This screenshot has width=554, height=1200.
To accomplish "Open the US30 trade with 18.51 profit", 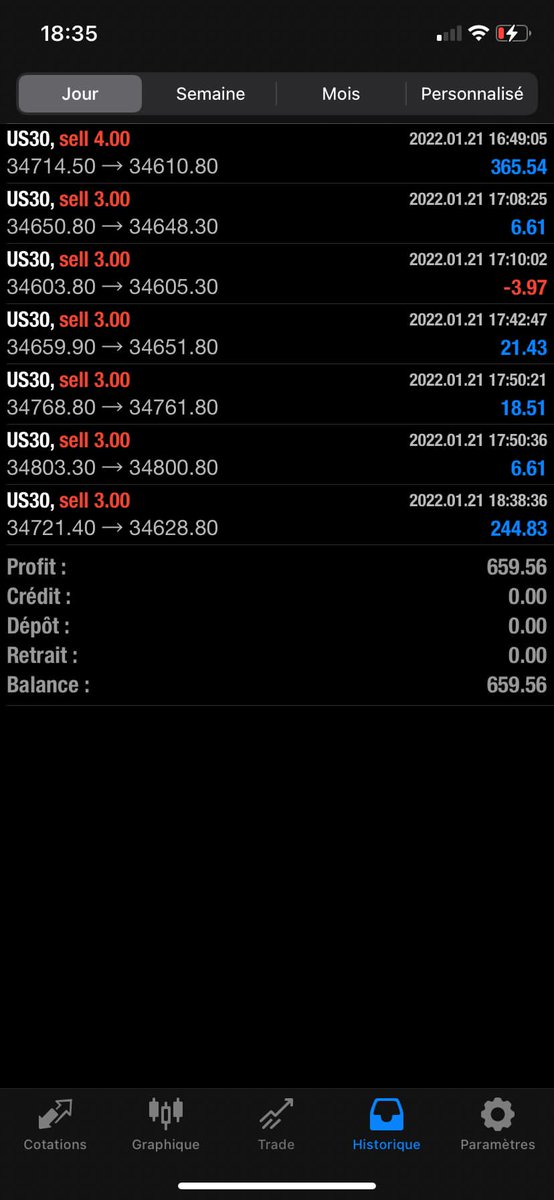I will click(277, 394).
